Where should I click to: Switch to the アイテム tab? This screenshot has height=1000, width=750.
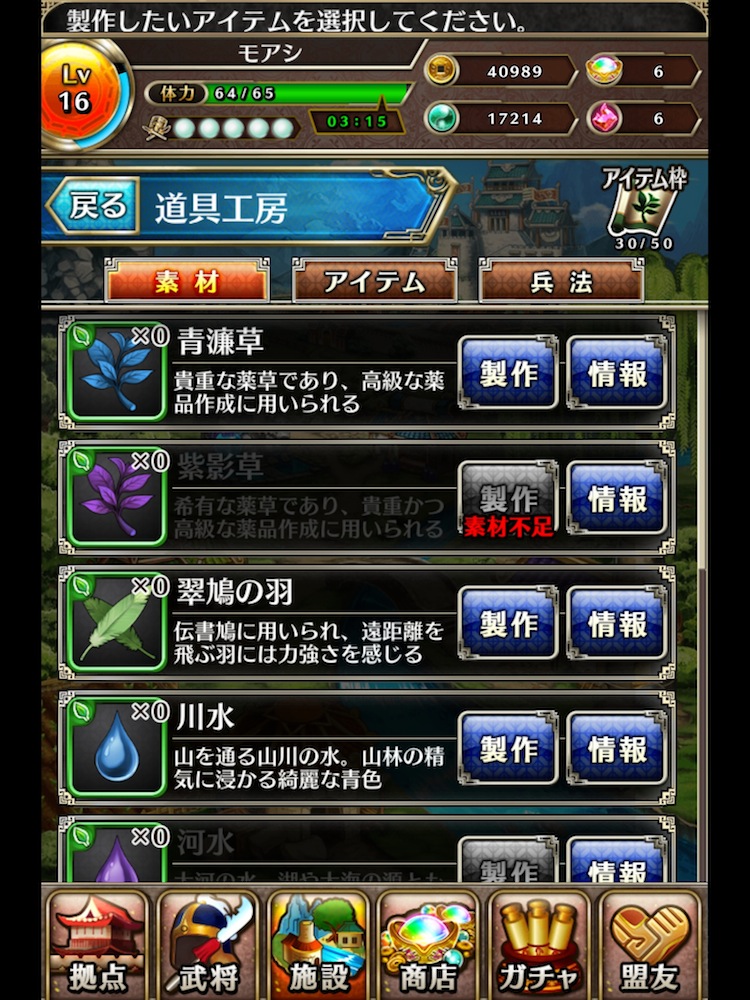(x=374, y=281)
